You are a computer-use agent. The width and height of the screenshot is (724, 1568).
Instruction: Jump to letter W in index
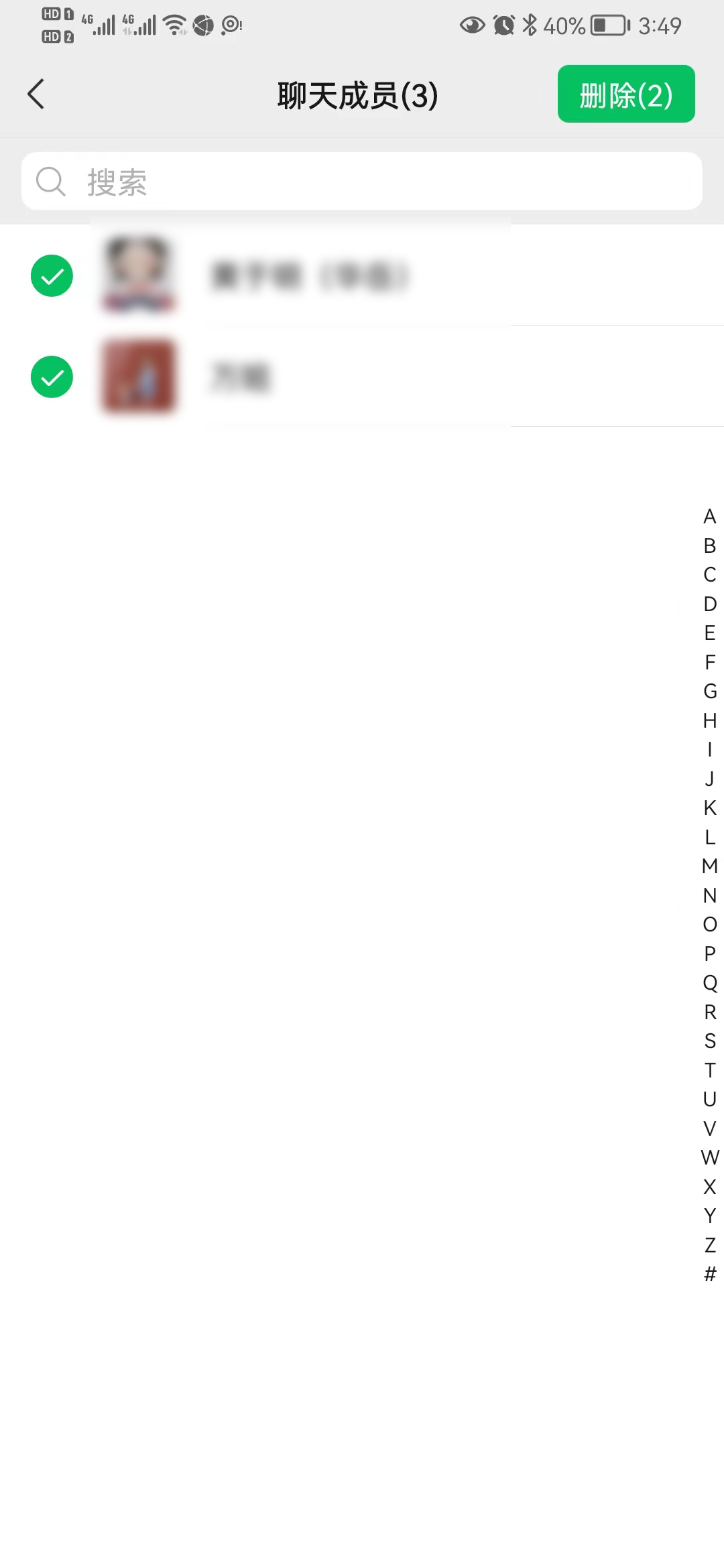pyautogui.click(x=709, y=1157)
